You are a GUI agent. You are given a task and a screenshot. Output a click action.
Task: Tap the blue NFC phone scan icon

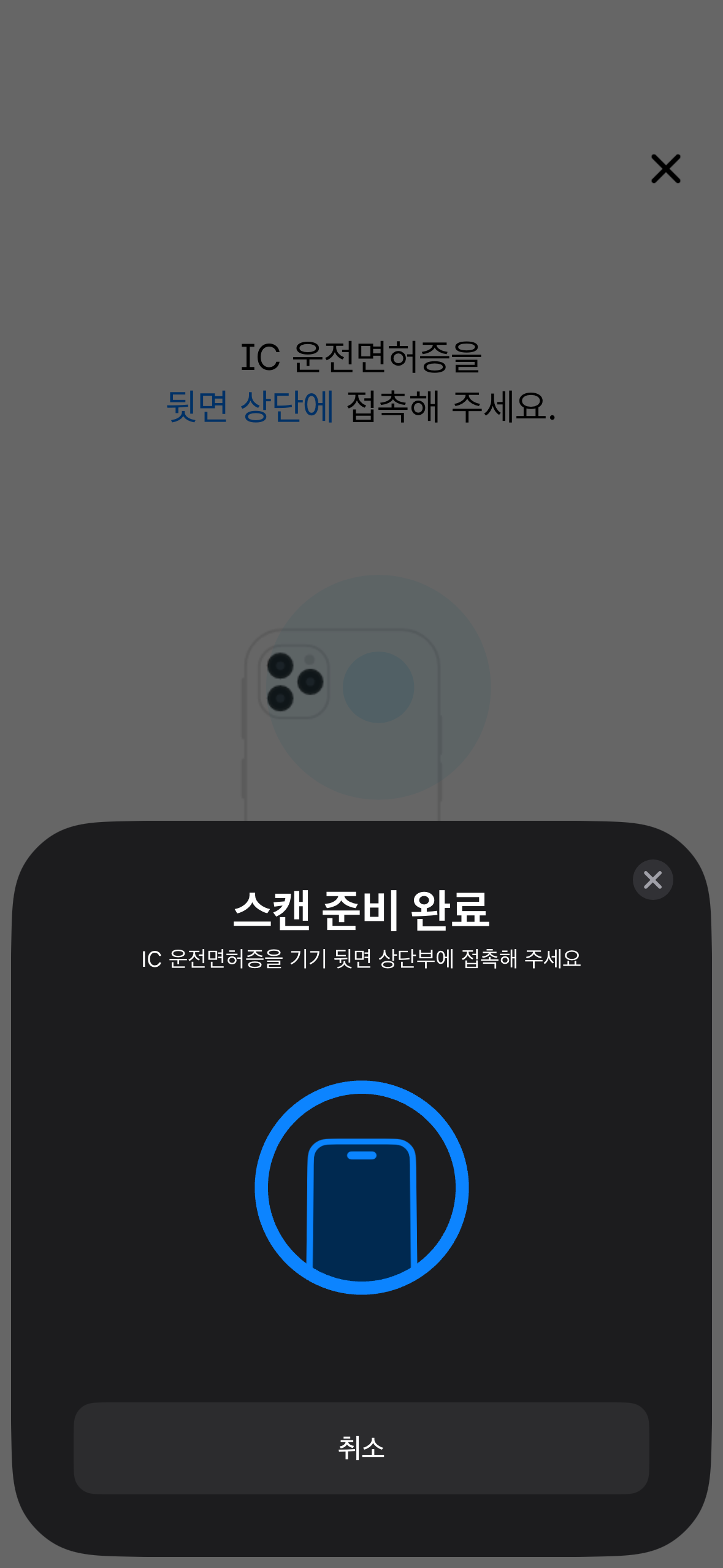tap(361, 1187)
